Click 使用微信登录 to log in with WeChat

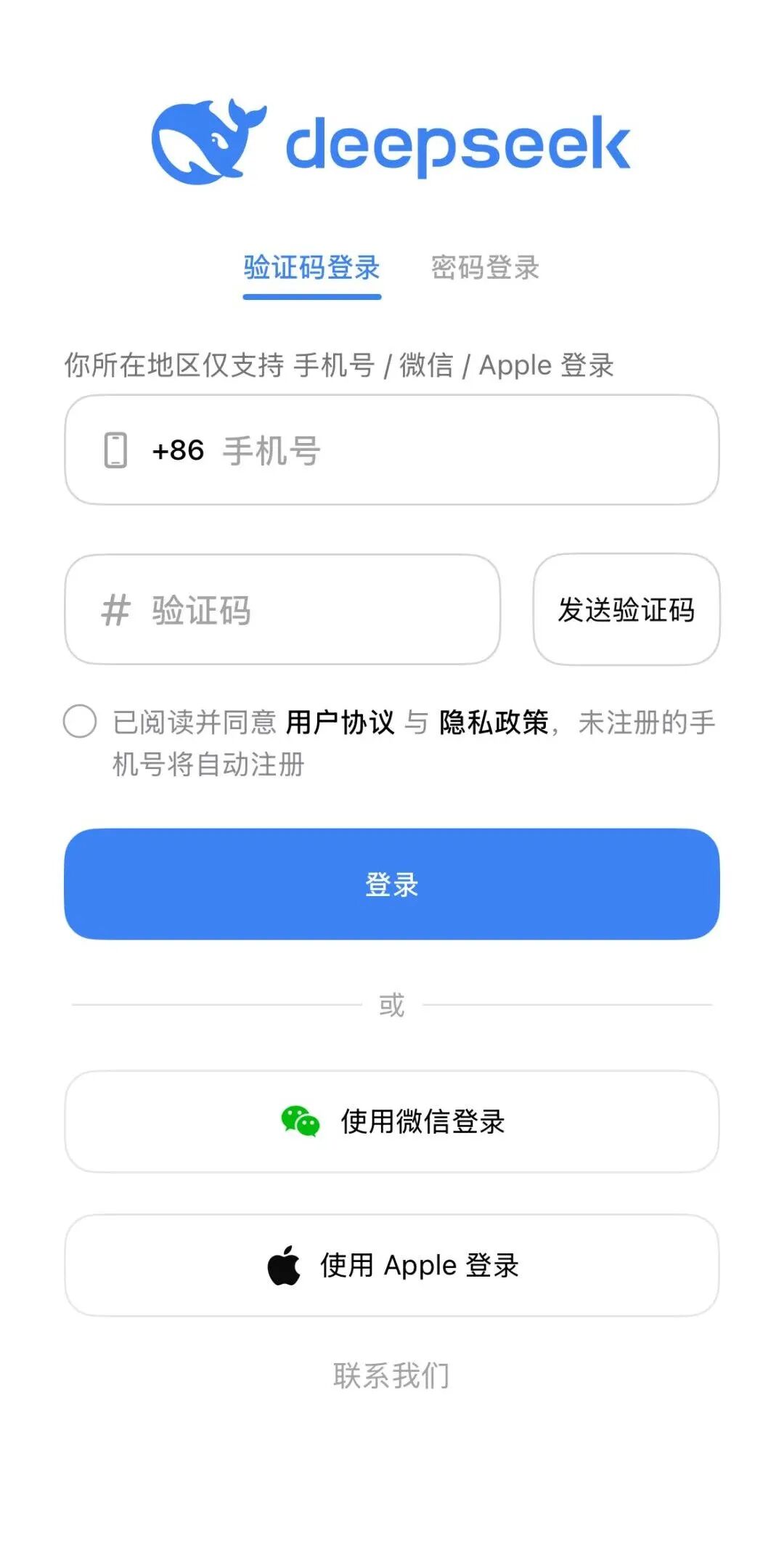[392, 1122]
